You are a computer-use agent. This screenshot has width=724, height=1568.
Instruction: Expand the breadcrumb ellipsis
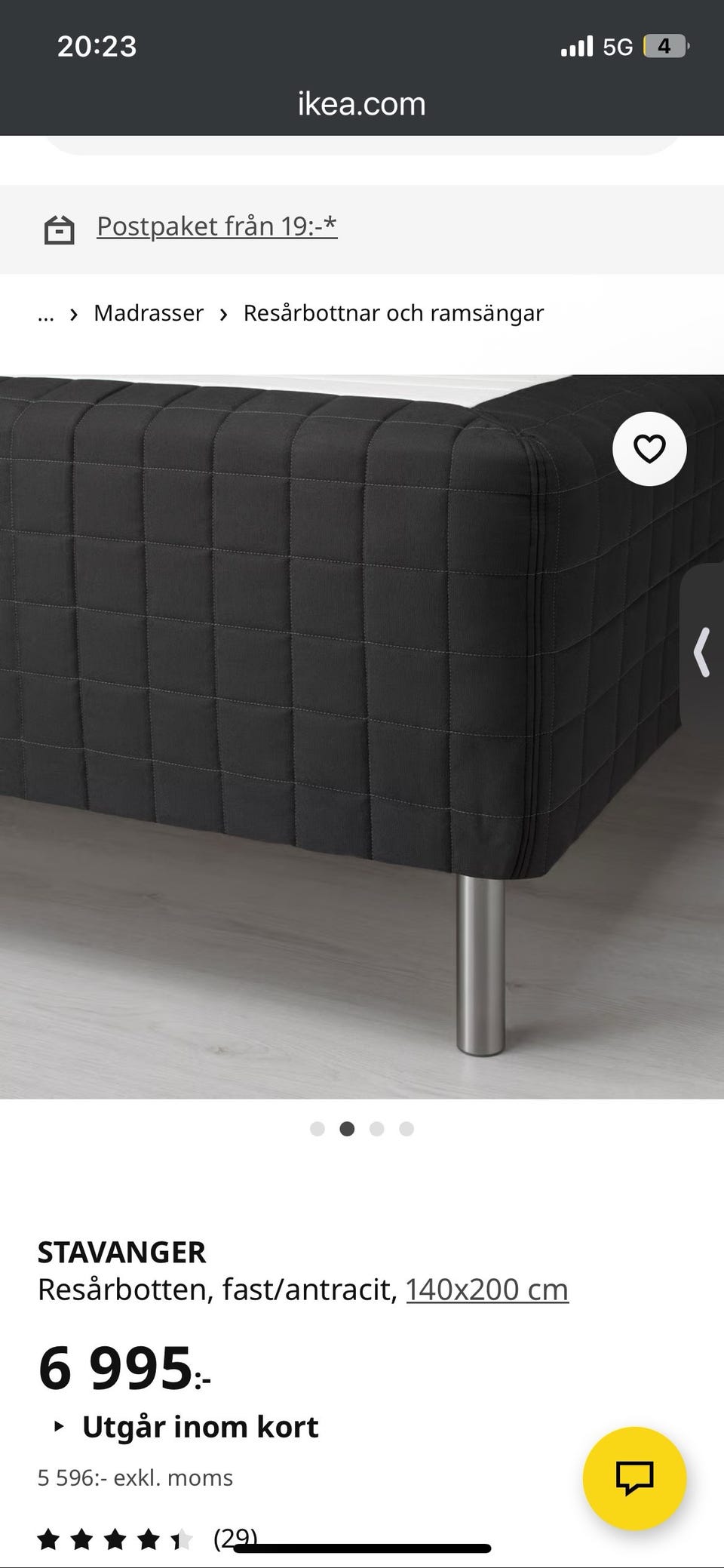[x=46, y=312]
